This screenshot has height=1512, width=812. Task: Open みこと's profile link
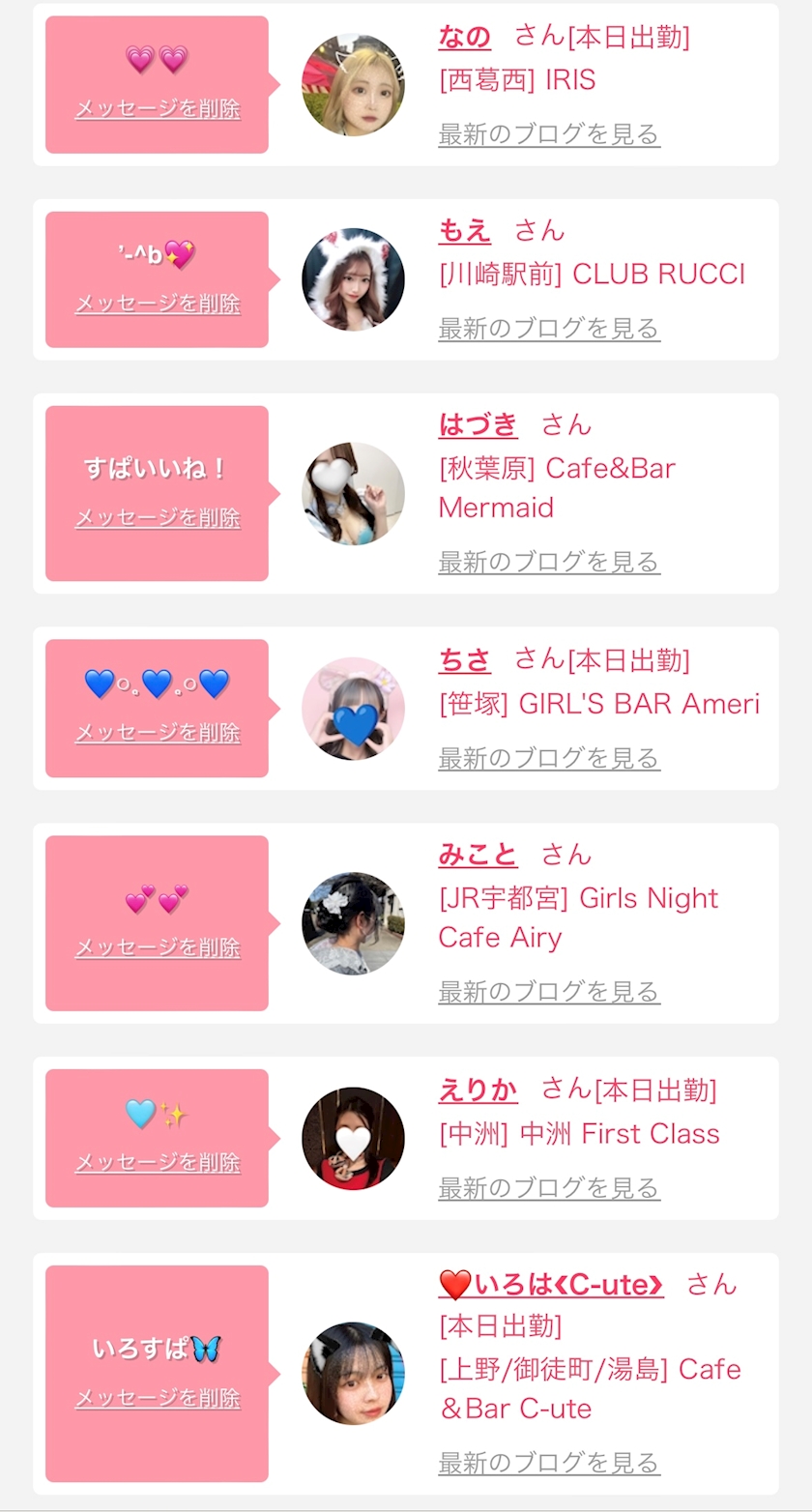click(x=478, y=855)
